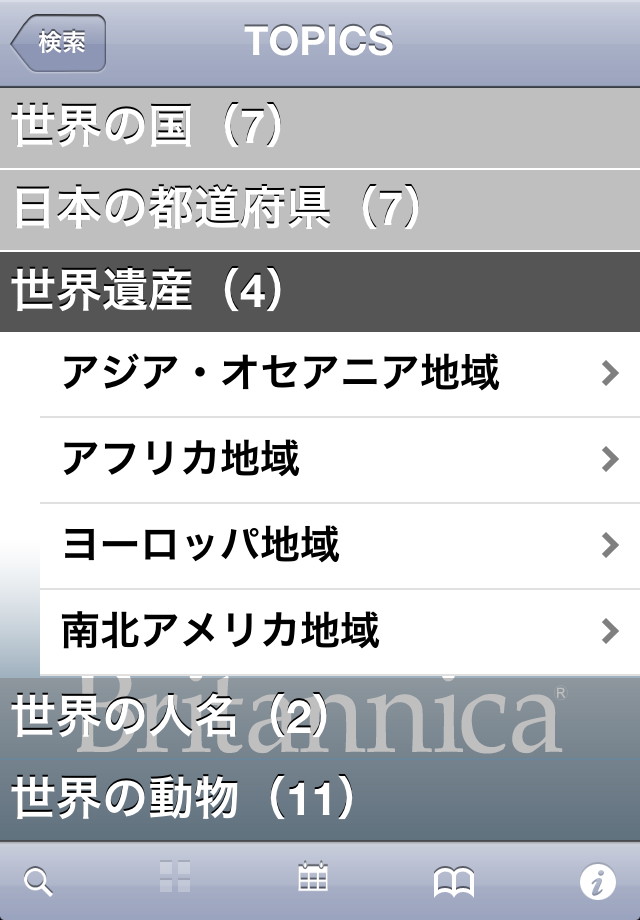Expand the 世界の人名 (2) section
This screenshot has width=640, height=920.
[320, 718]
